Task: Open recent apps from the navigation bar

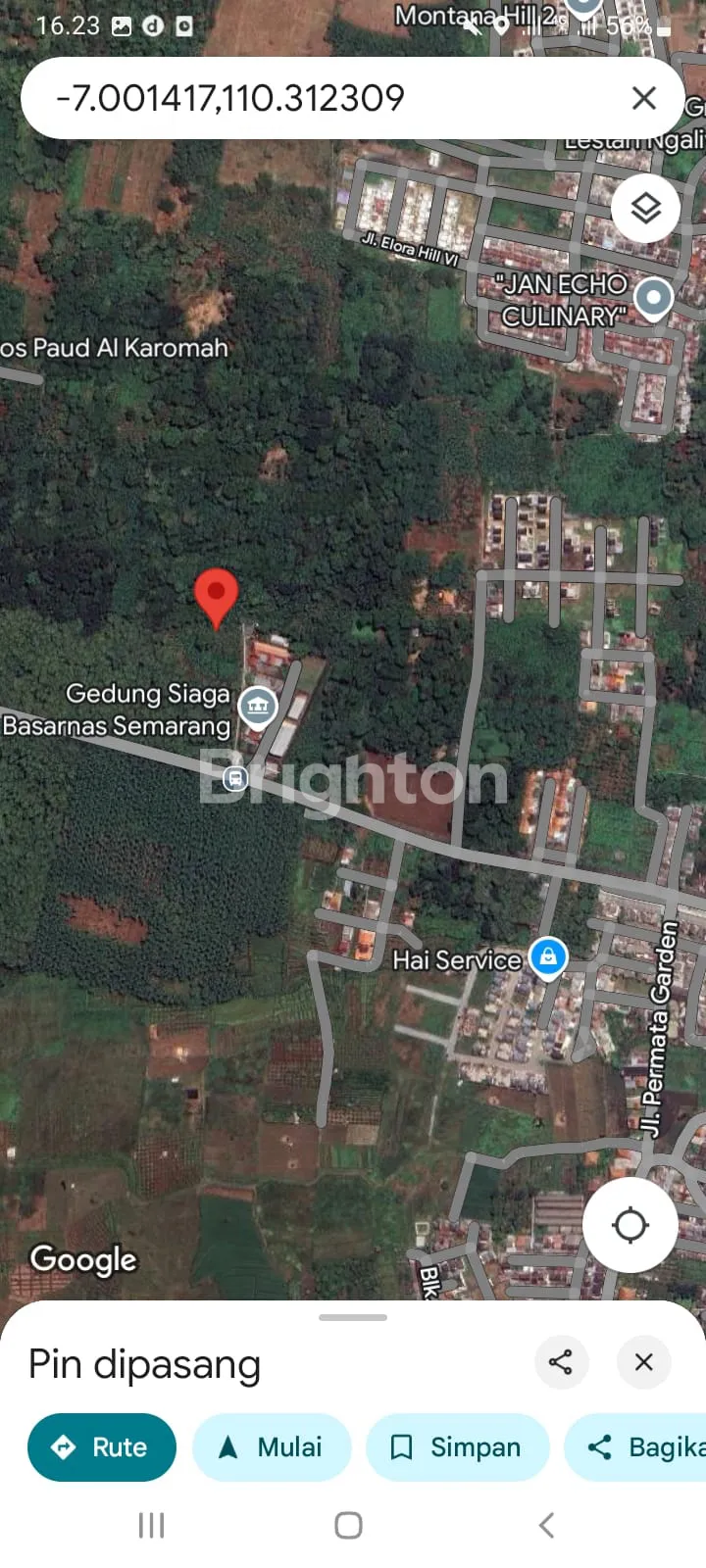Action: point(151,1525)
